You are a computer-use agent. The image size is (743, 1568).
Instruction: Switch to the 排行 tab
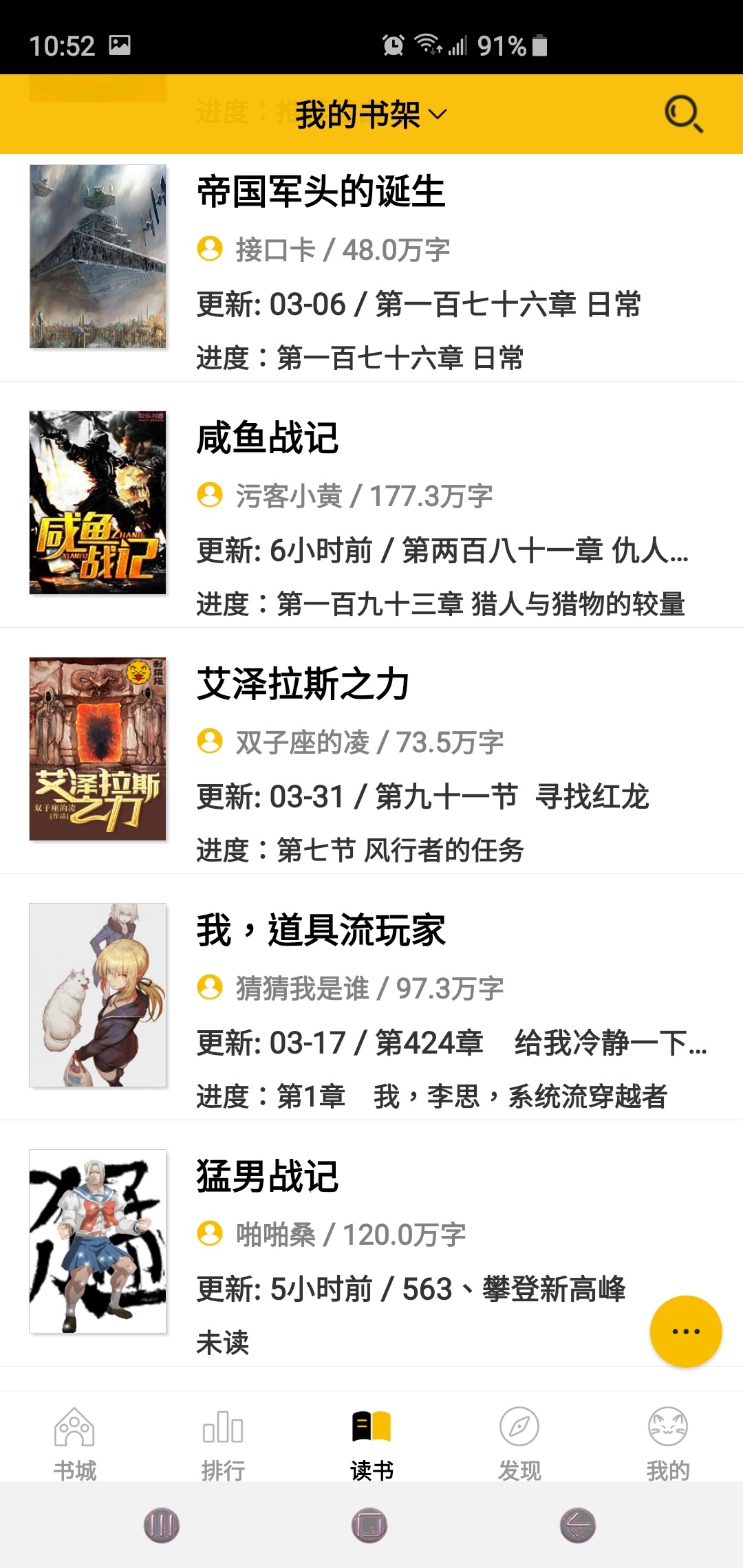(223, 1443)
